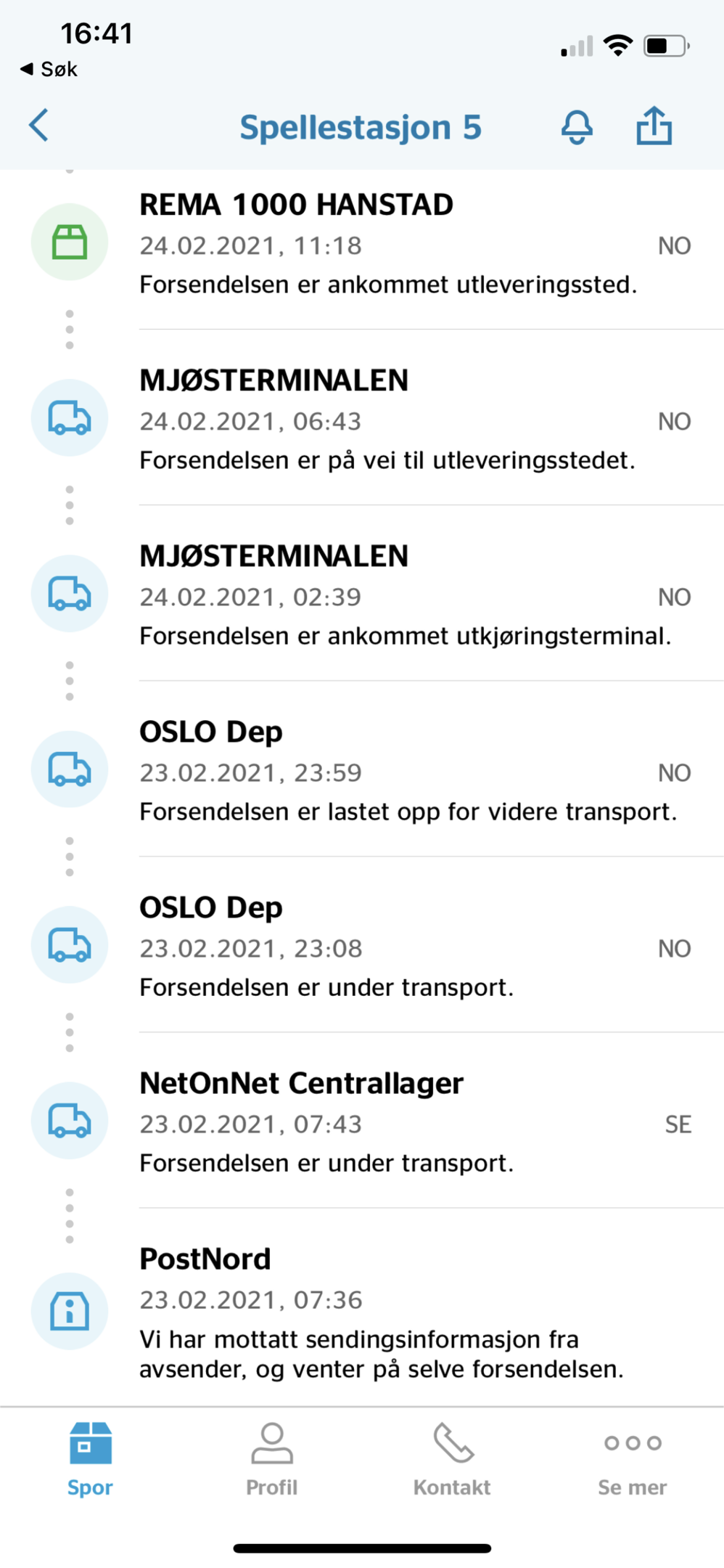Image resolution: width=724 pixels, height=1568 pixels.
Task: Return to the previous app via Søk
Action: coord(49,69)
